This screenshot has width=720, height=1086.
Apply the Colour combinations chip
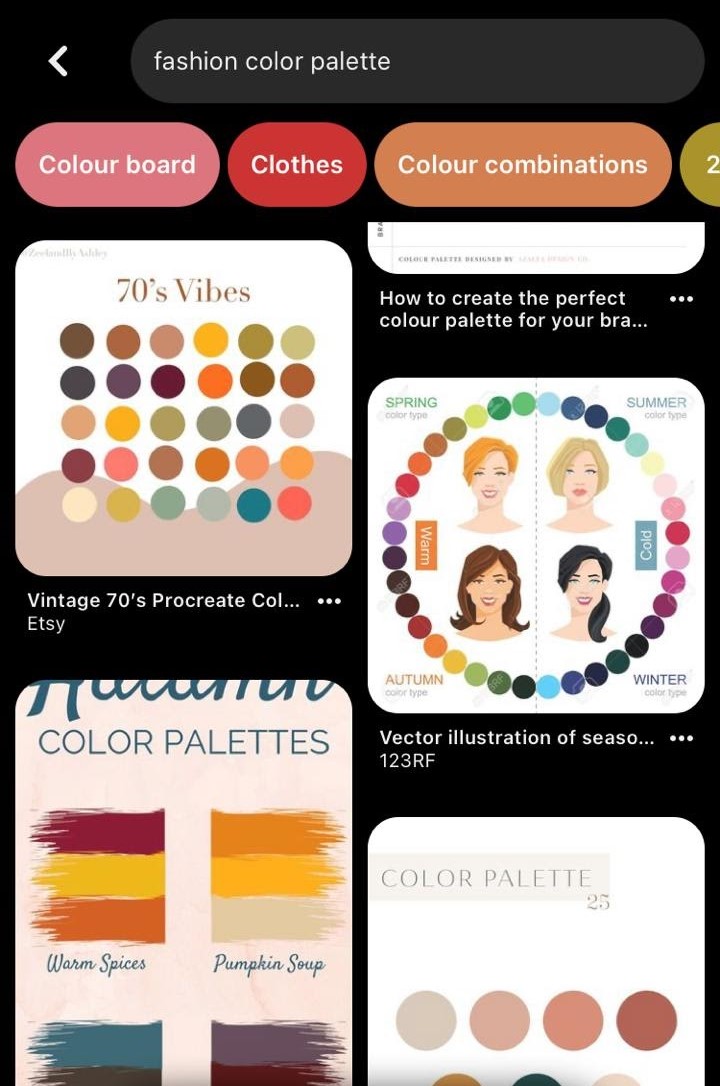tap(522, 165)
